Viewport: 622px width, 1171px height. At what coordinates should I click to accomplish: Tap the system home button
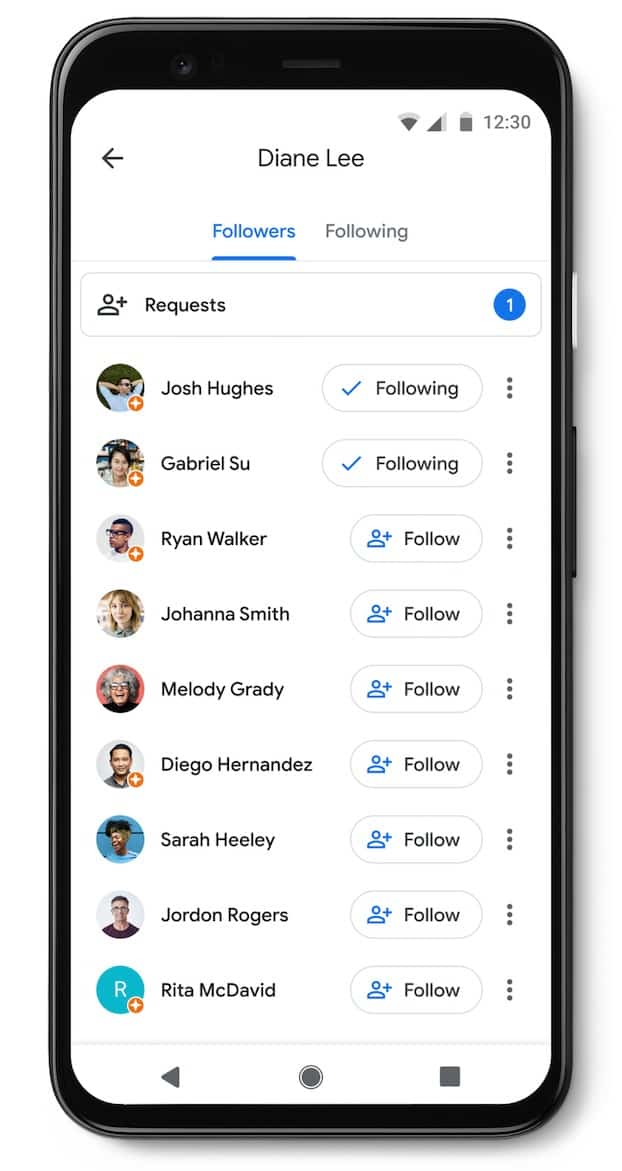311,1076
